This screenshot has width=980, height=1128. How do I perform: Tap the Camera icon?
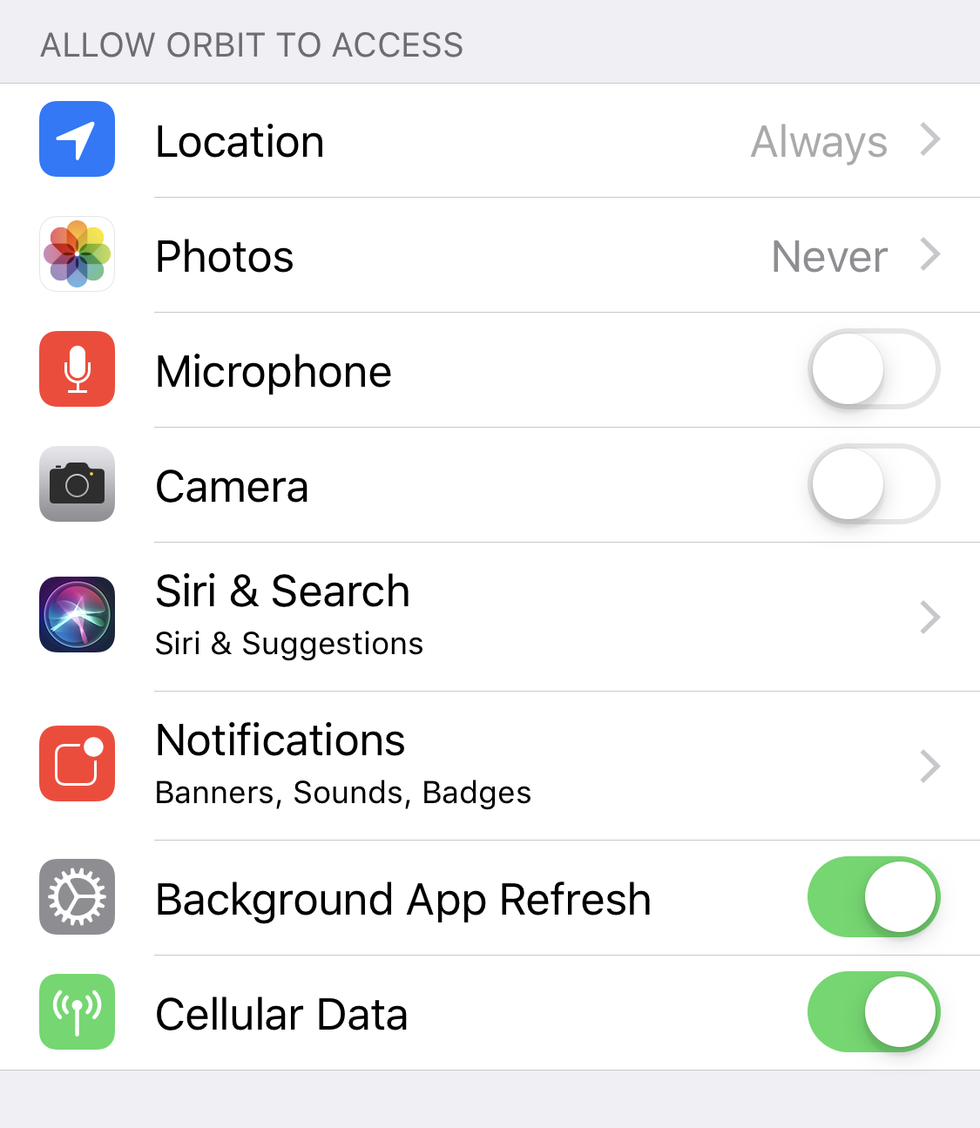tap(77, 484)
